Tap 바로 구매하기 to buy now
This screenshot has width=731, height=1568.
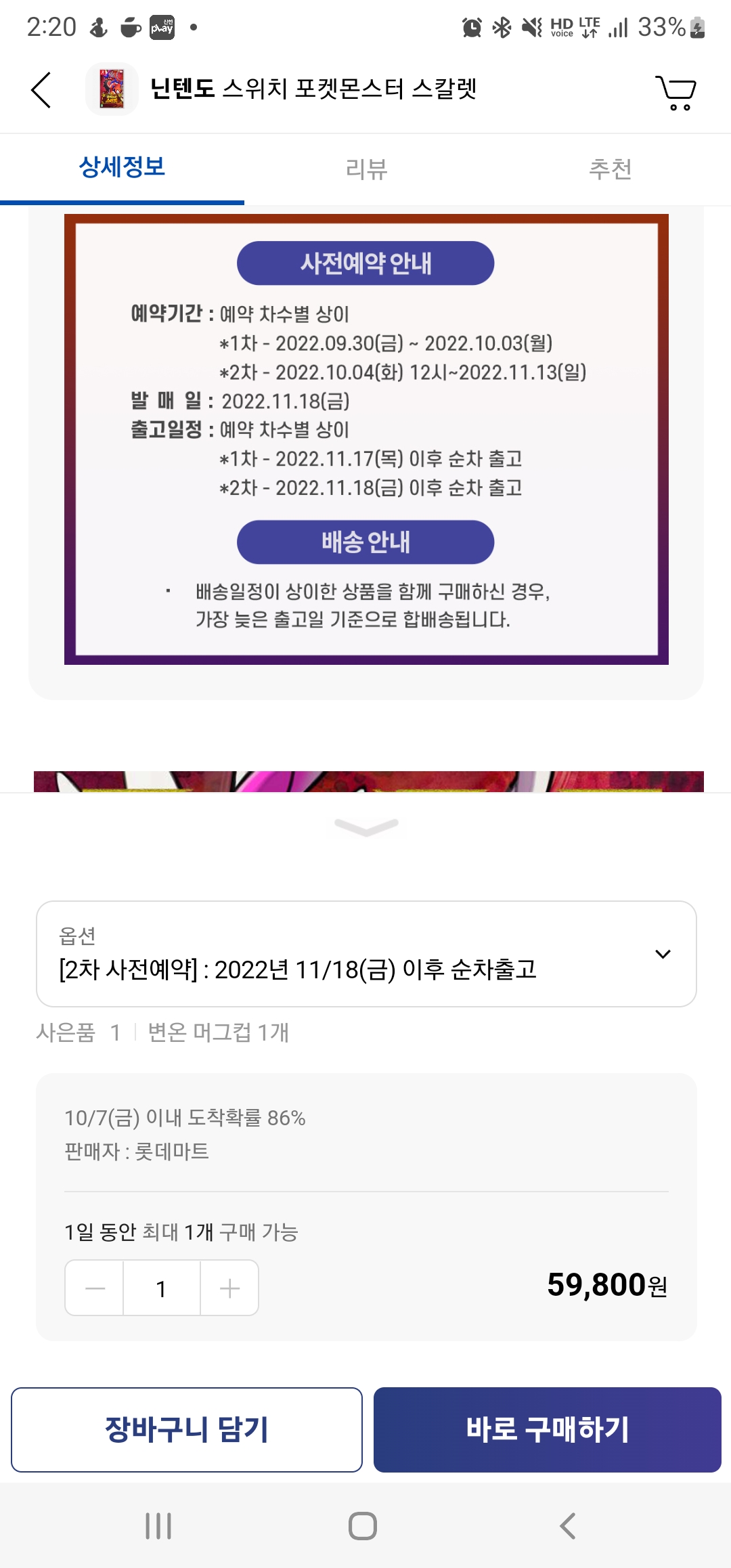click(x=547, y=1429)
